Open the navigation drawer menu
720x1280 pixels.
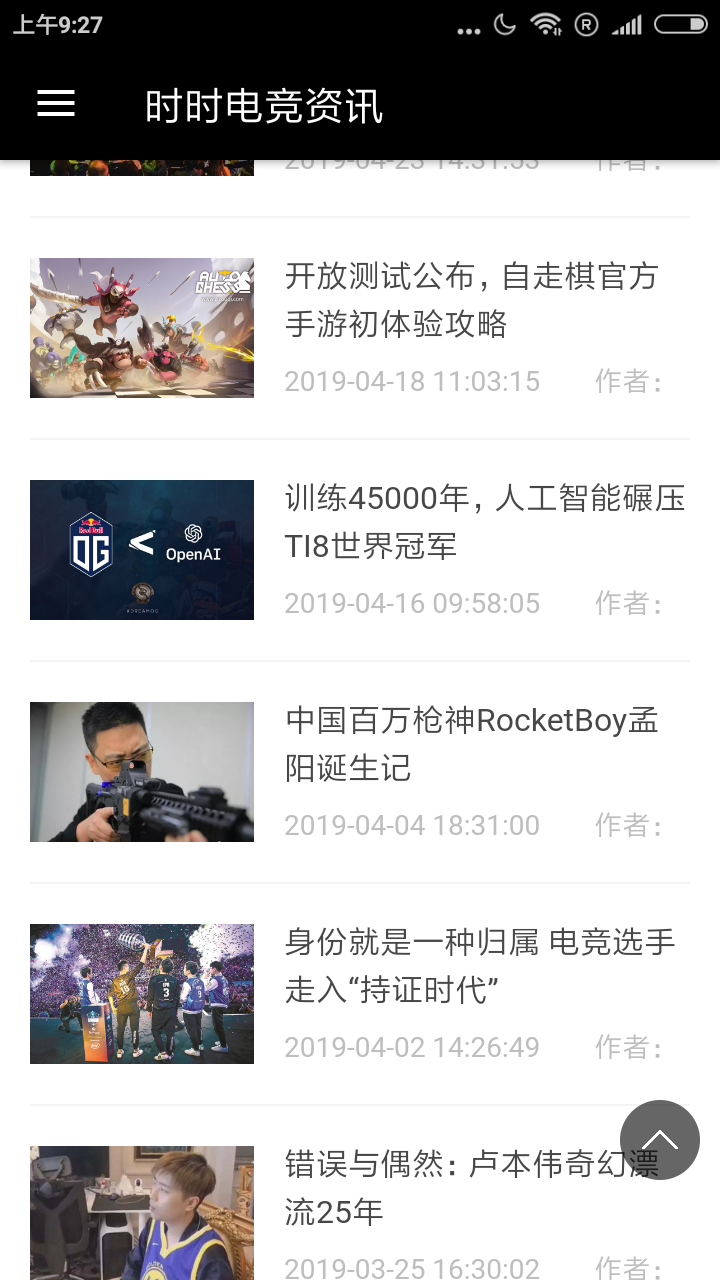click(55, 104)
